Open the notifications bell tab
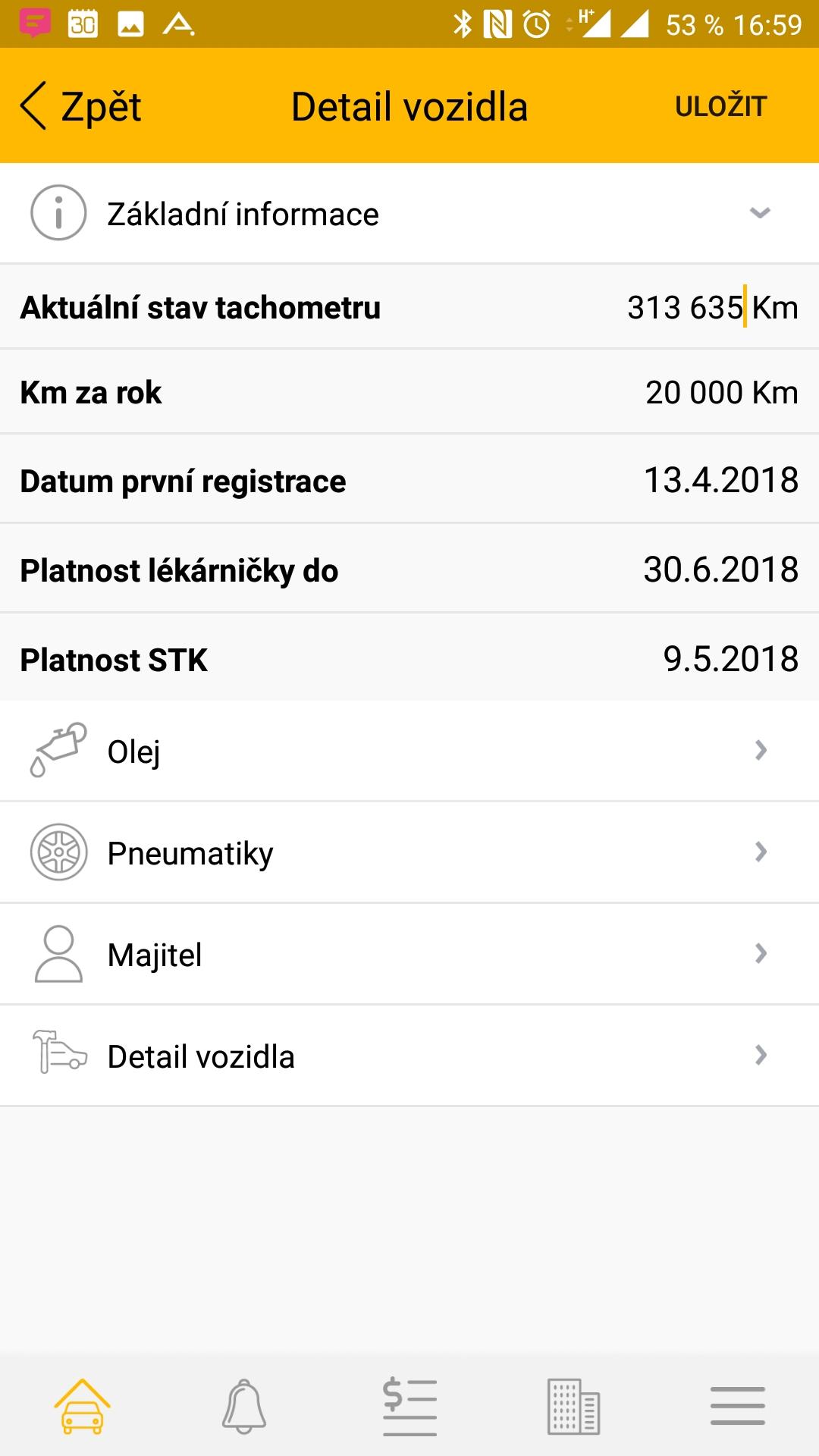 pos(244,1407)
